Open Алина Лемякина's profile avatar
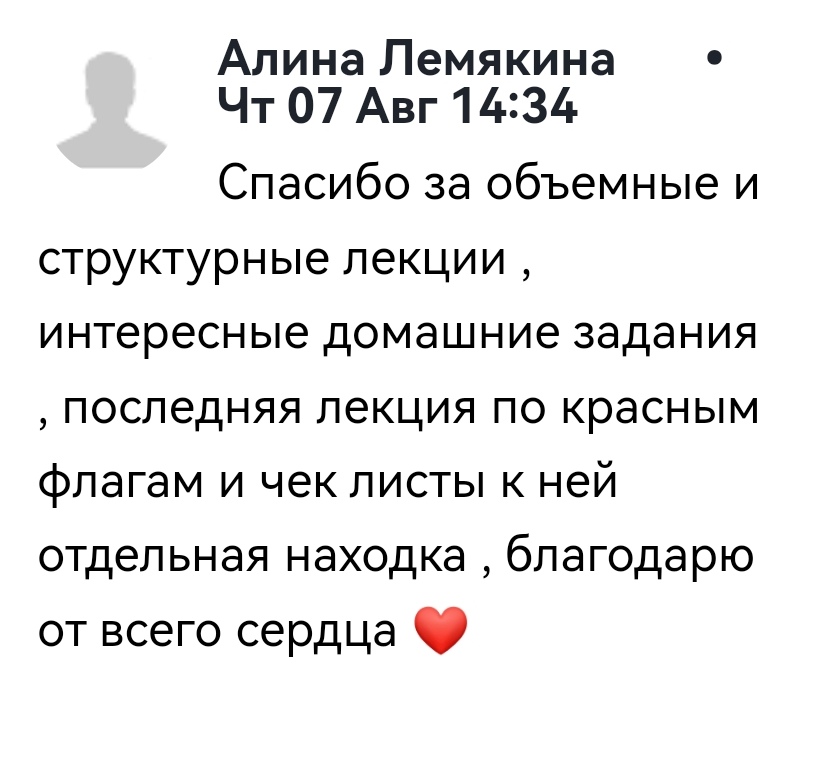 [109, 110]
